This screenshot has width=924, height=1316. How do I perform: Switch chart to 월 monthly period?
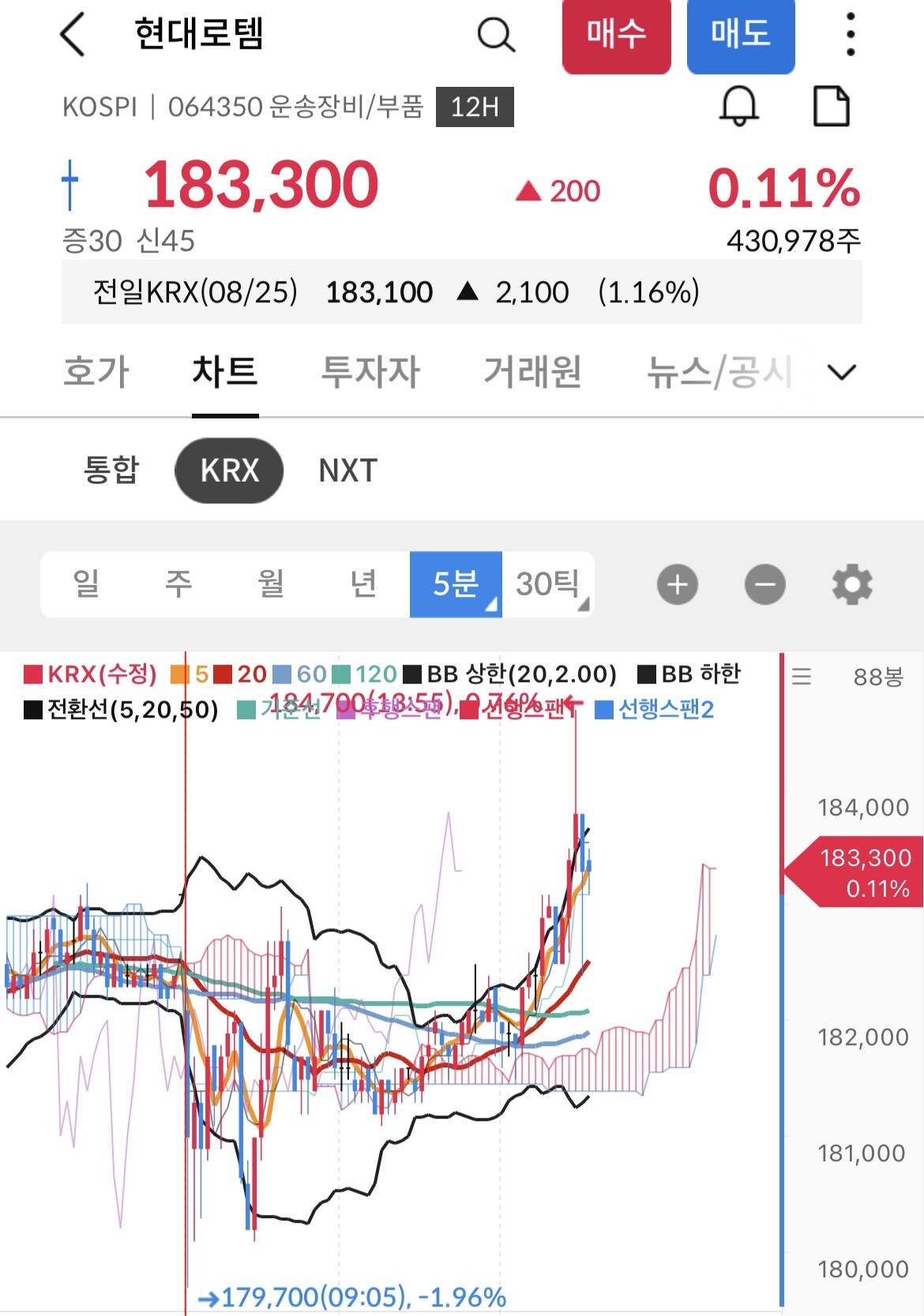(271, 584)
